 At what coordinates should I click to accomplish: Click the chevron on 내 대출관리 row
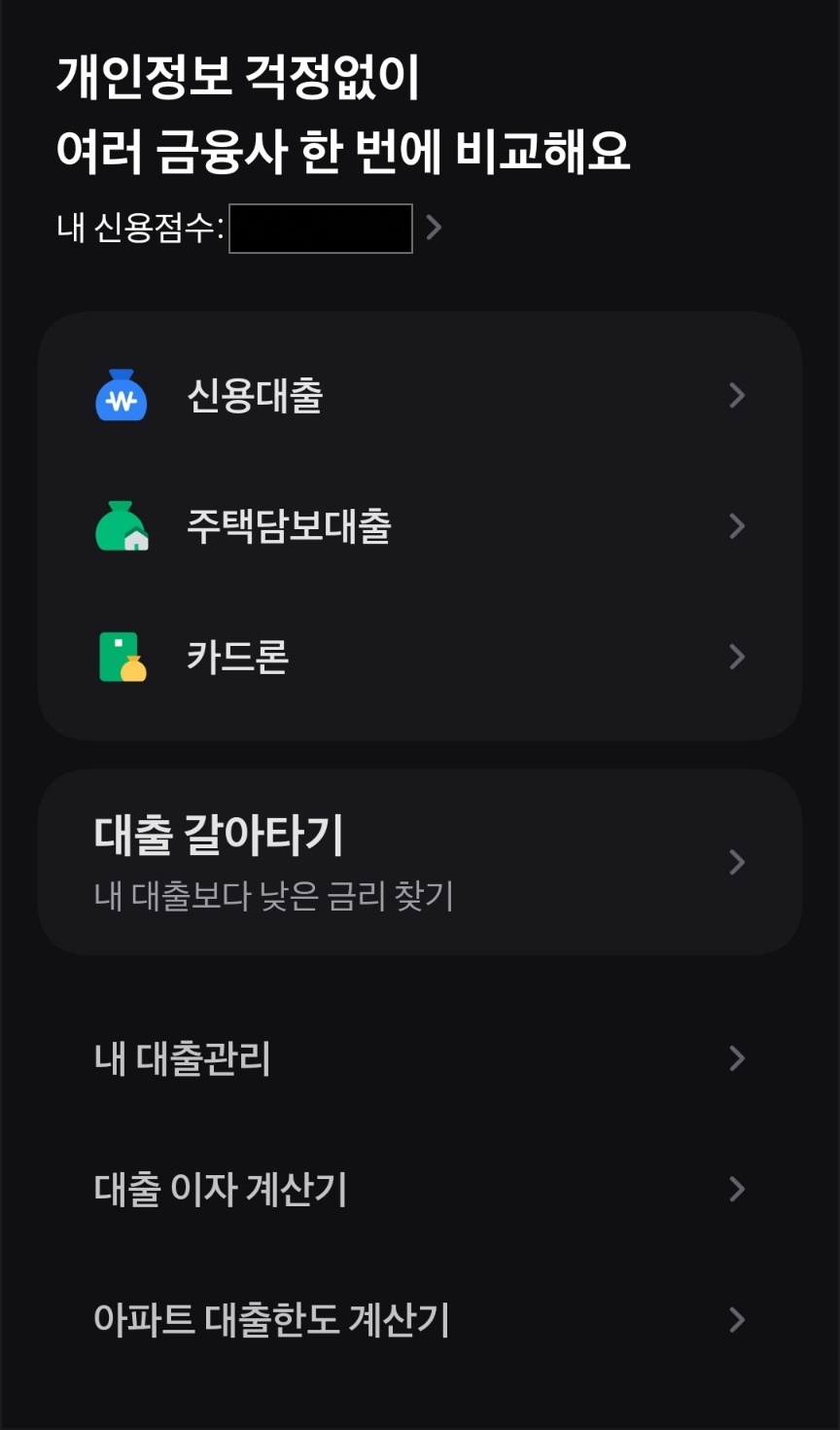click(x=736, y=1058)
